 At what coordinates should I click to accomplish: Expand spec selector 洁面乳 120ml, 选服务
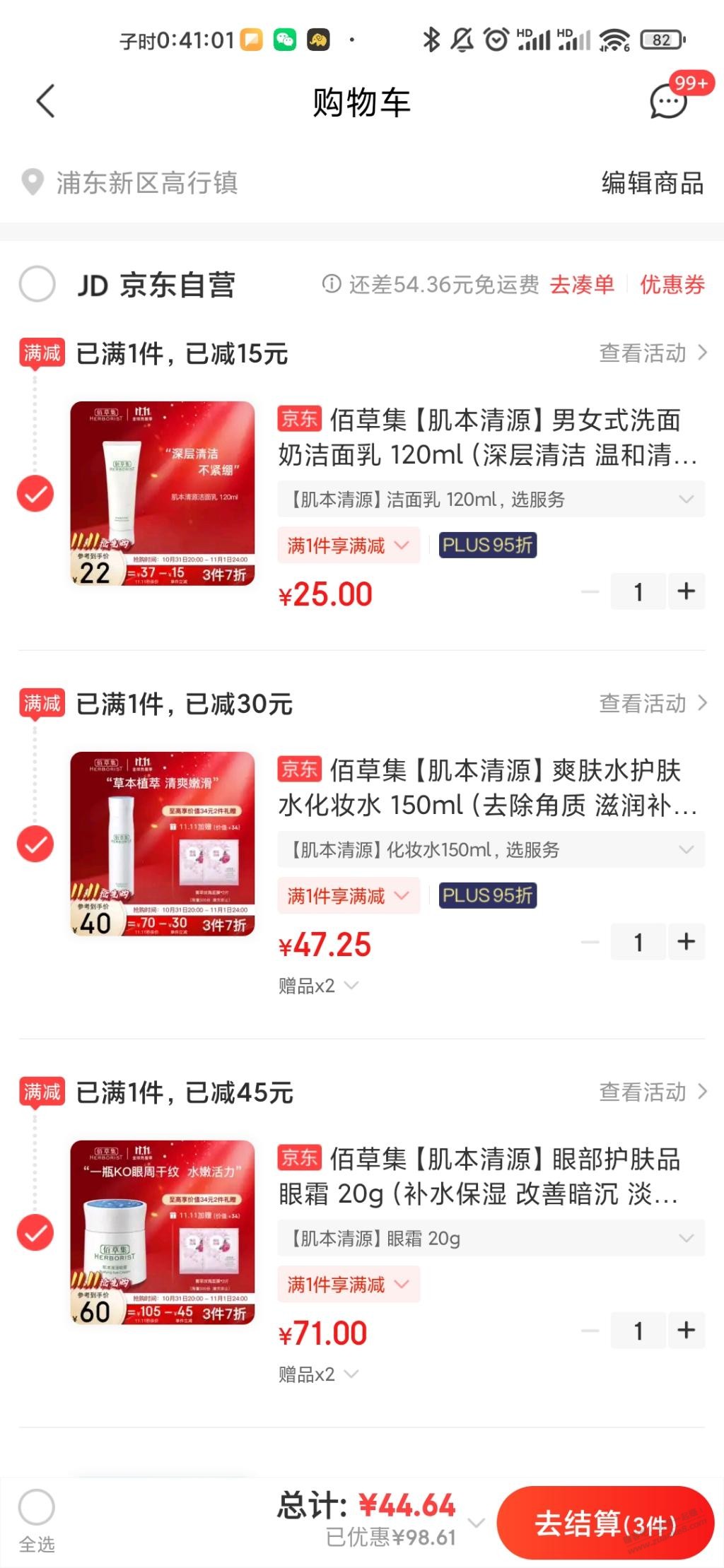[491, 500]
